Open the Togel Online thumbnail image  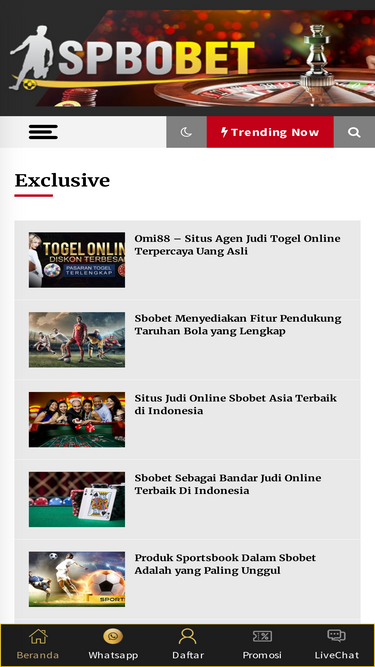pos(77,260)
